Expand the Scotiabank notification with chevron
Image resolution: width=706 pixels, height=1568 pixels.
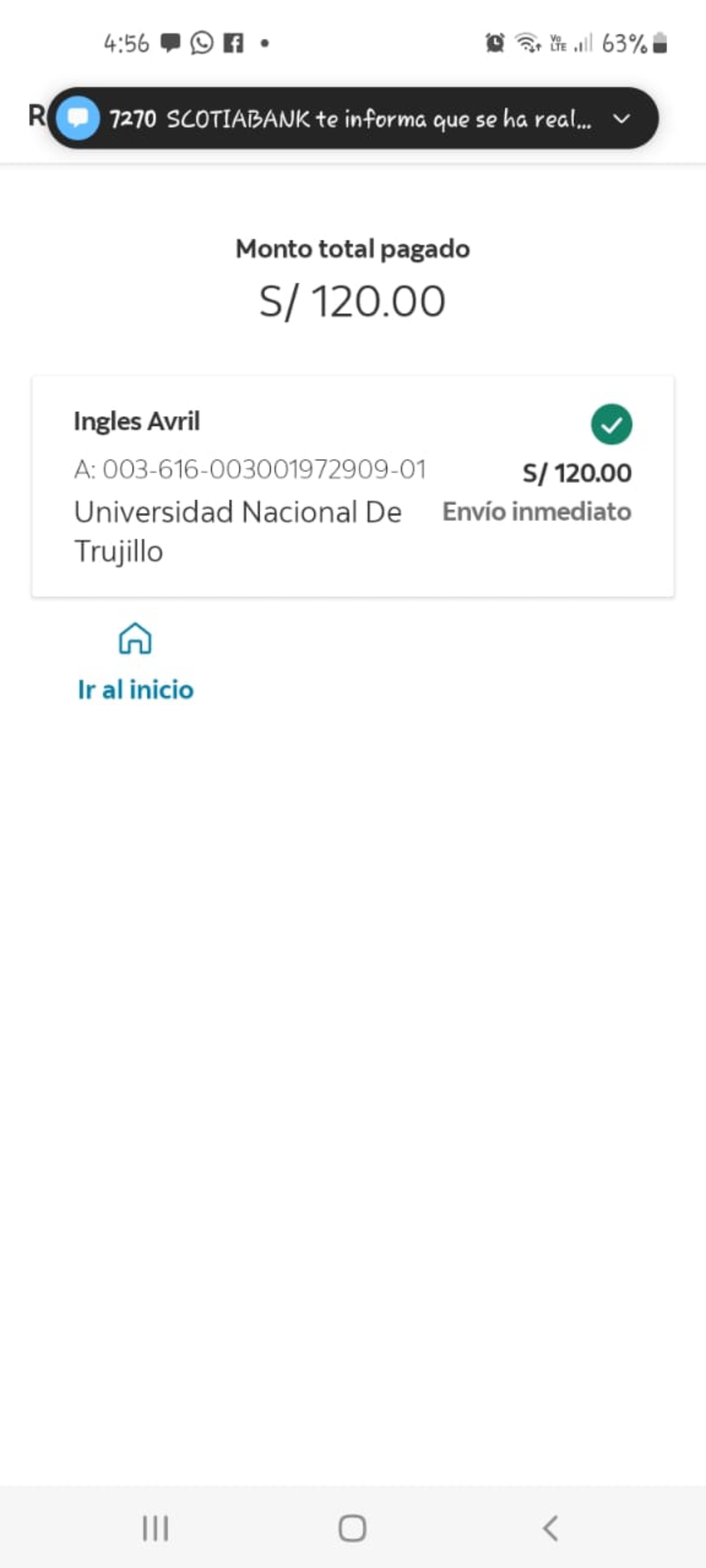[x=622, y=119]
